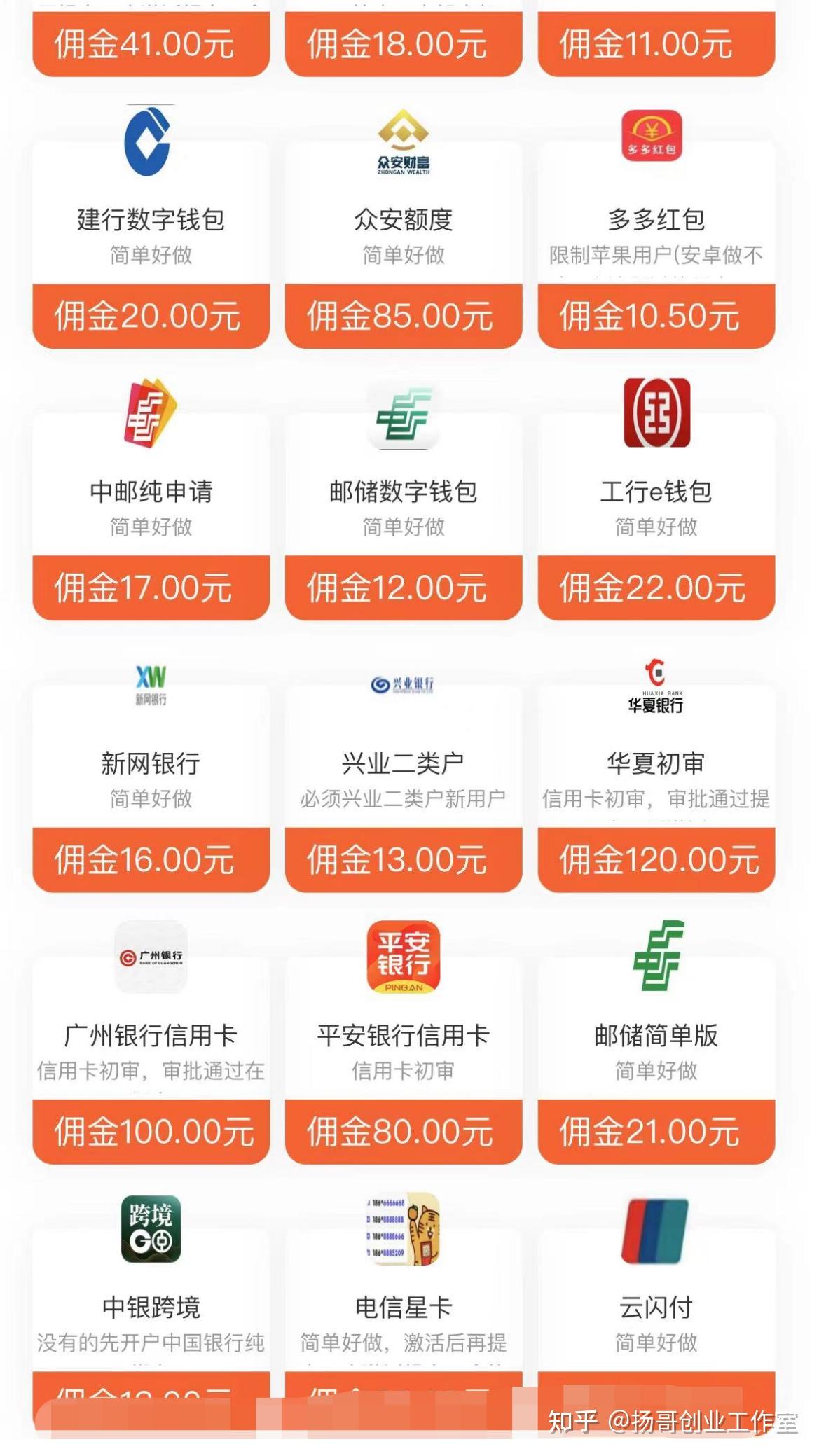Choose the 工行e钱包 card
This screenshot has width=819, height=1456.
(x=656, y=491)
